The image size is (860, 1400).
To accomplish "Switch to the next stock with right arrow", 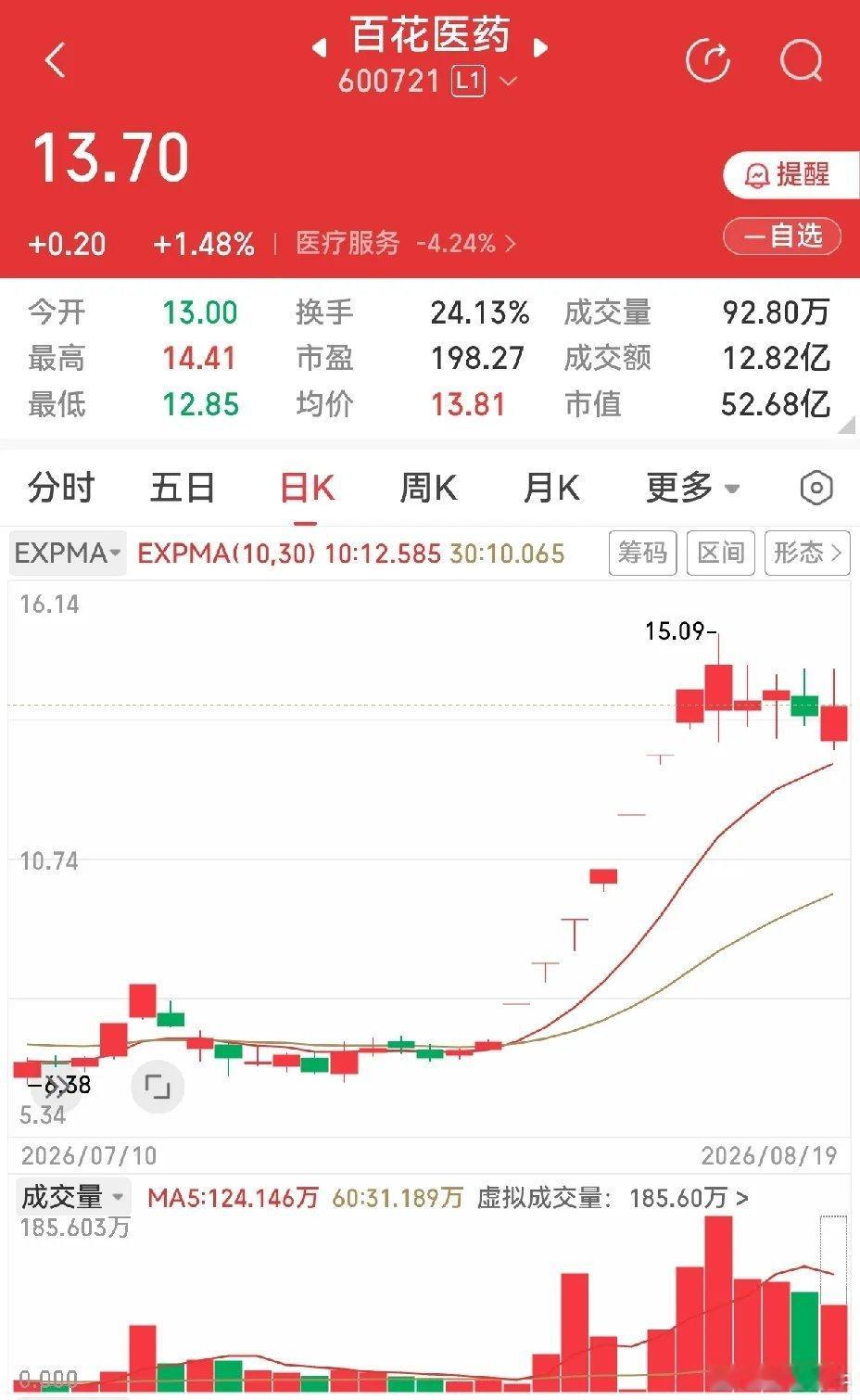I will 542,47.
